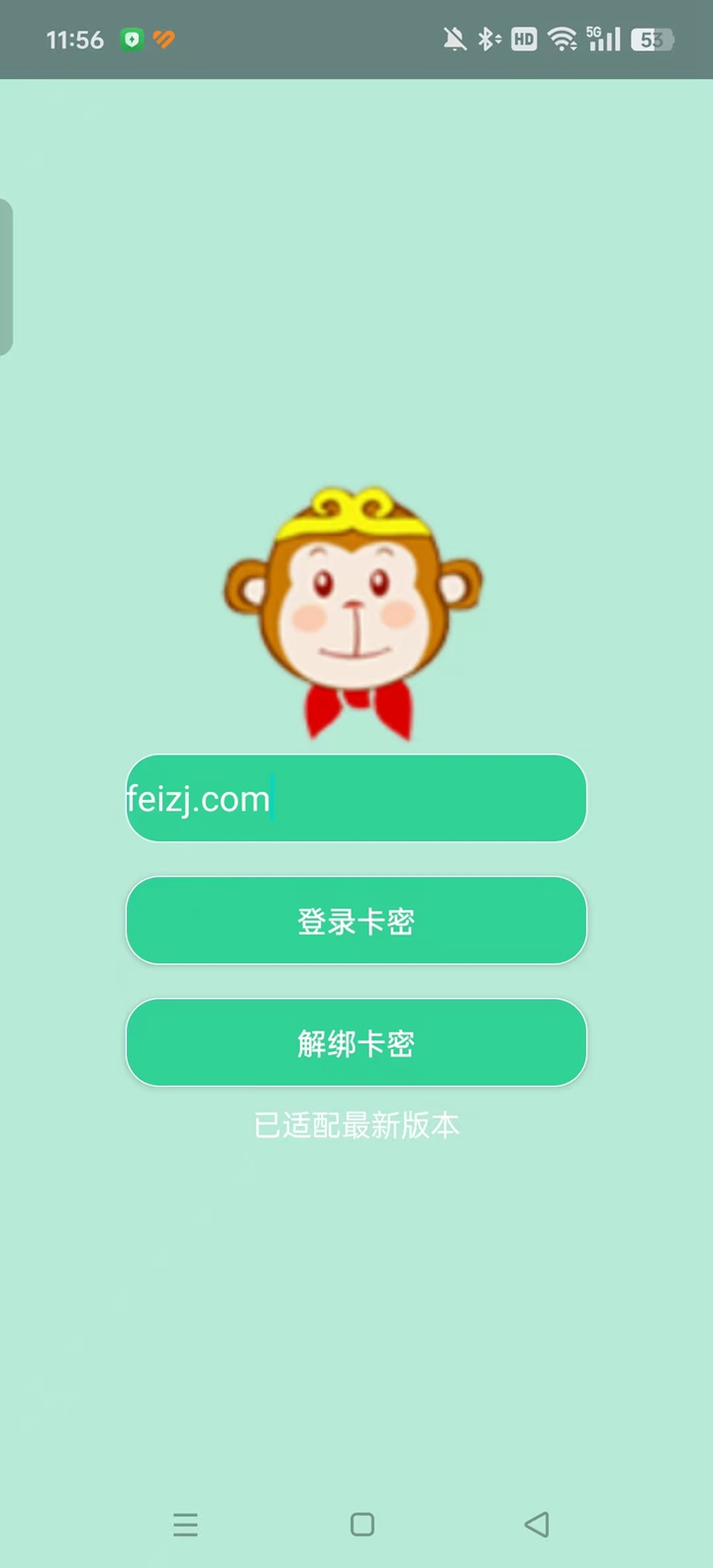The height and width of the screenshot is (1568, 713).
Task: Tap the 解绑卡密 button
Action: tap(356, 1042)
